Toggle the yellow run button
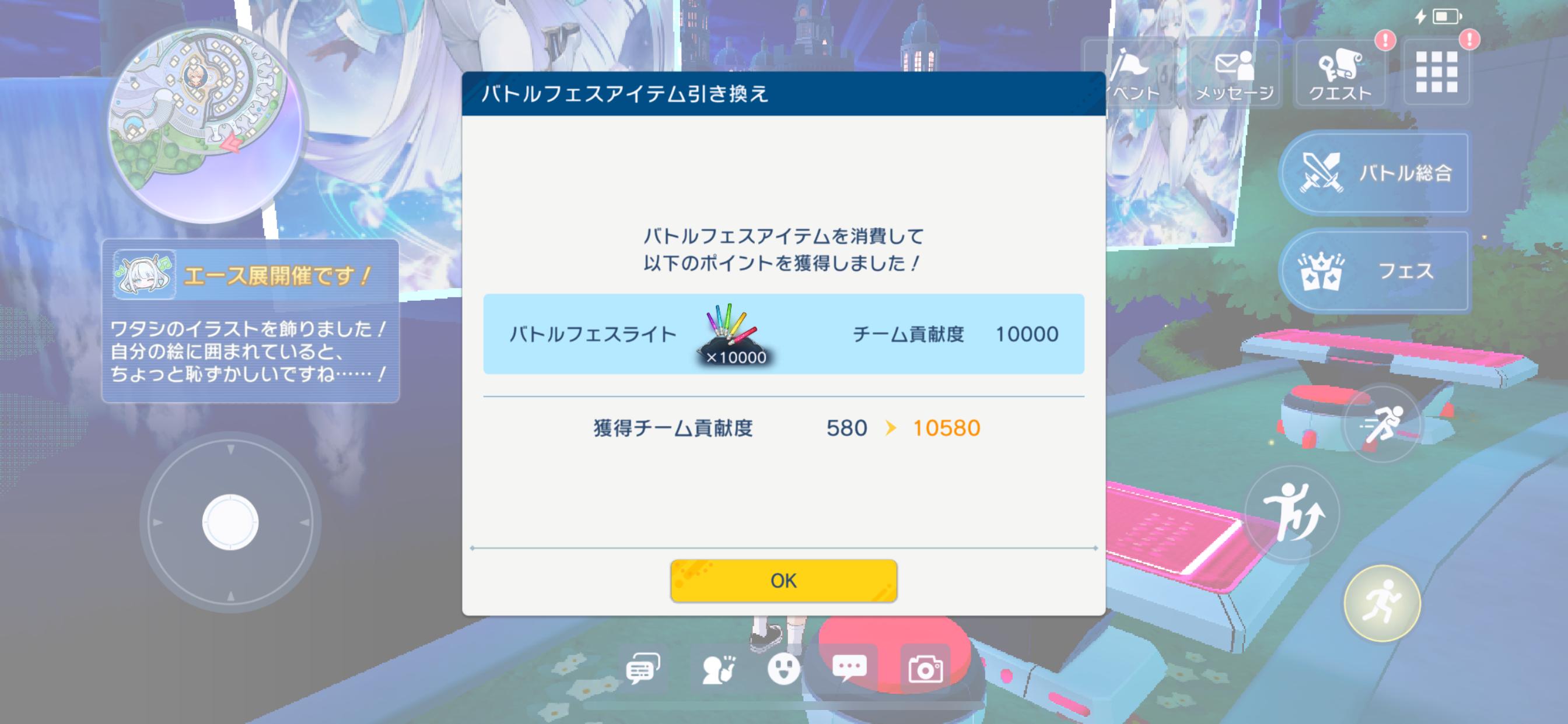The image size is (1568, 724). click(x=1382, y=602)
